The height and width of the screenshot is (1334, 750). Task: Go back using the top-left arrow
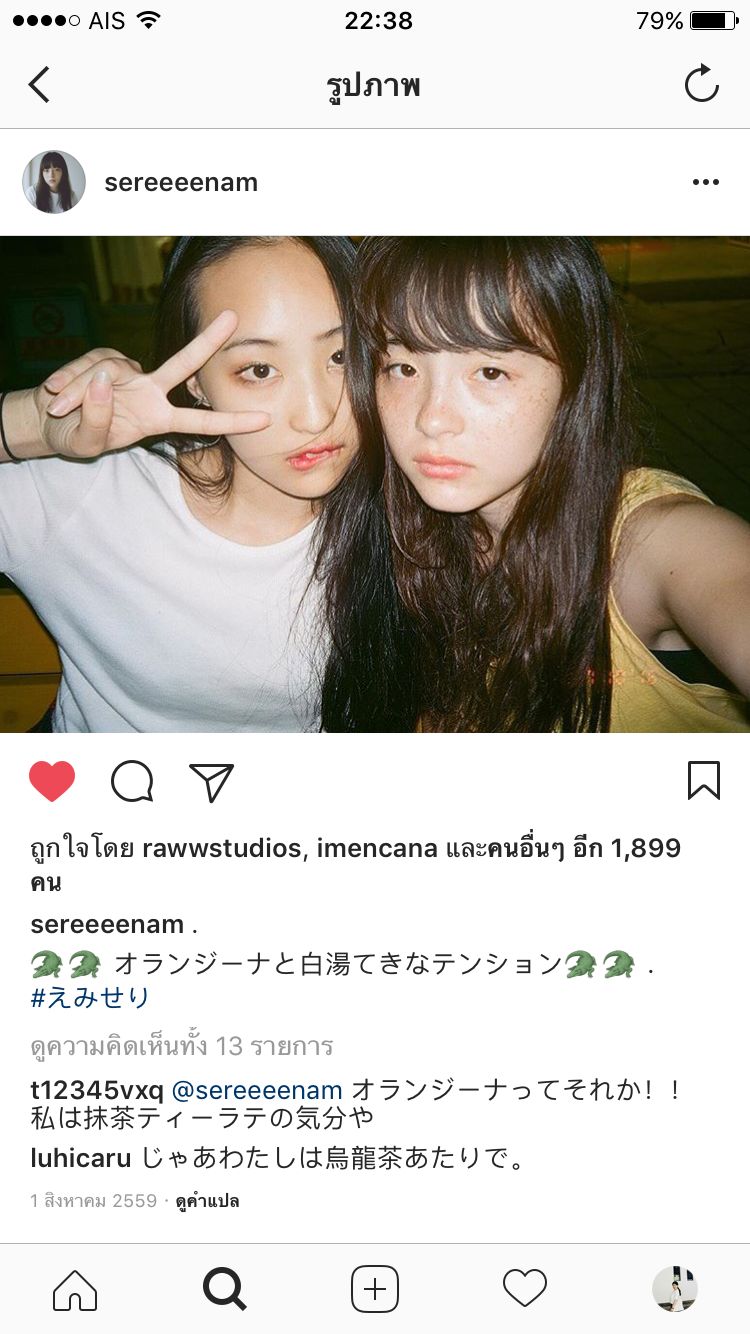pyautogui.click(x=39, y=85)
